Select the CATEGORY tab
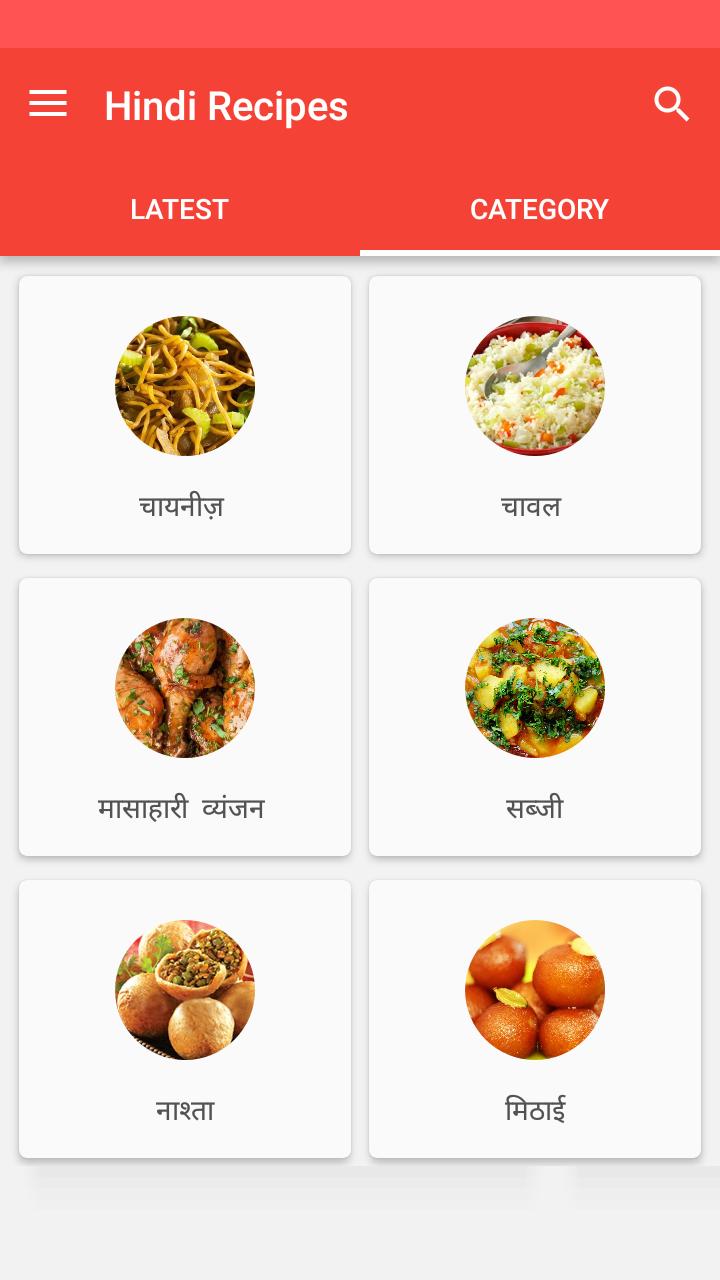Image resolution: width=720 pixels, height=1280 pixels. 539,209
